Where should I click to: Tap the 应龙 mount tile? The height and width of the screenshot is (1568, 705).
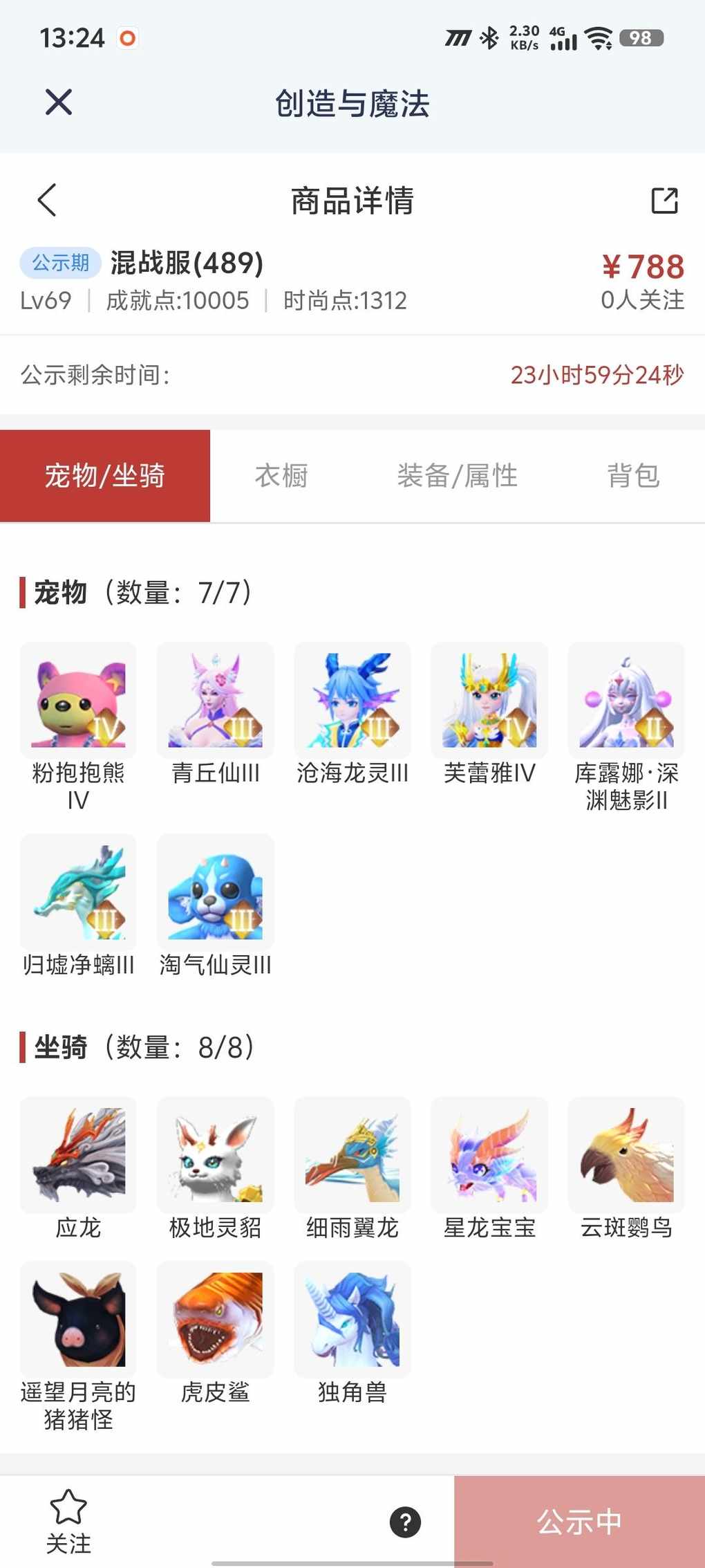coord(78,1155)
